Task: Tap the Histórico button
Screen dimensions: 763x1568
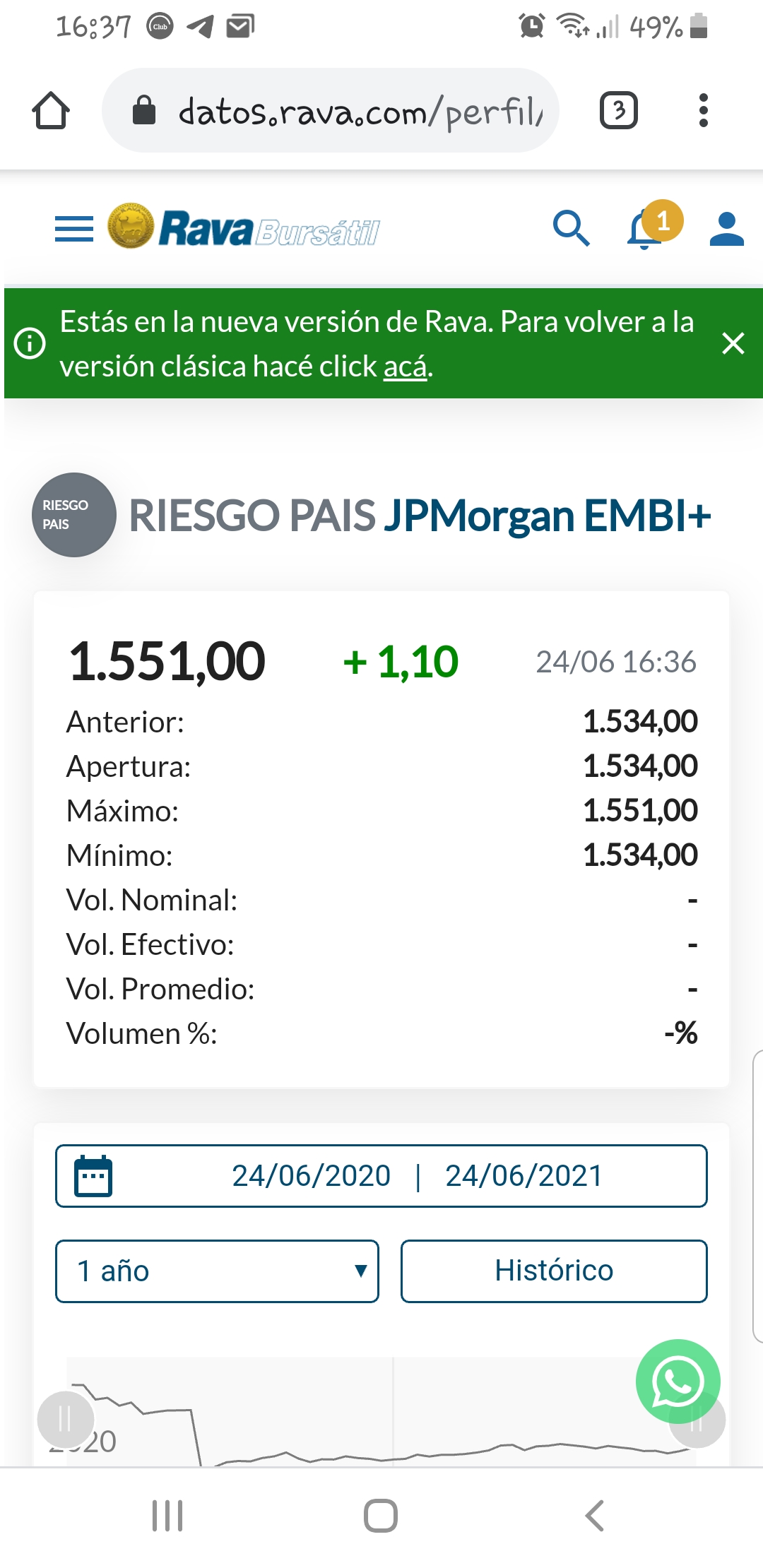Action: tap(554, 1271)
